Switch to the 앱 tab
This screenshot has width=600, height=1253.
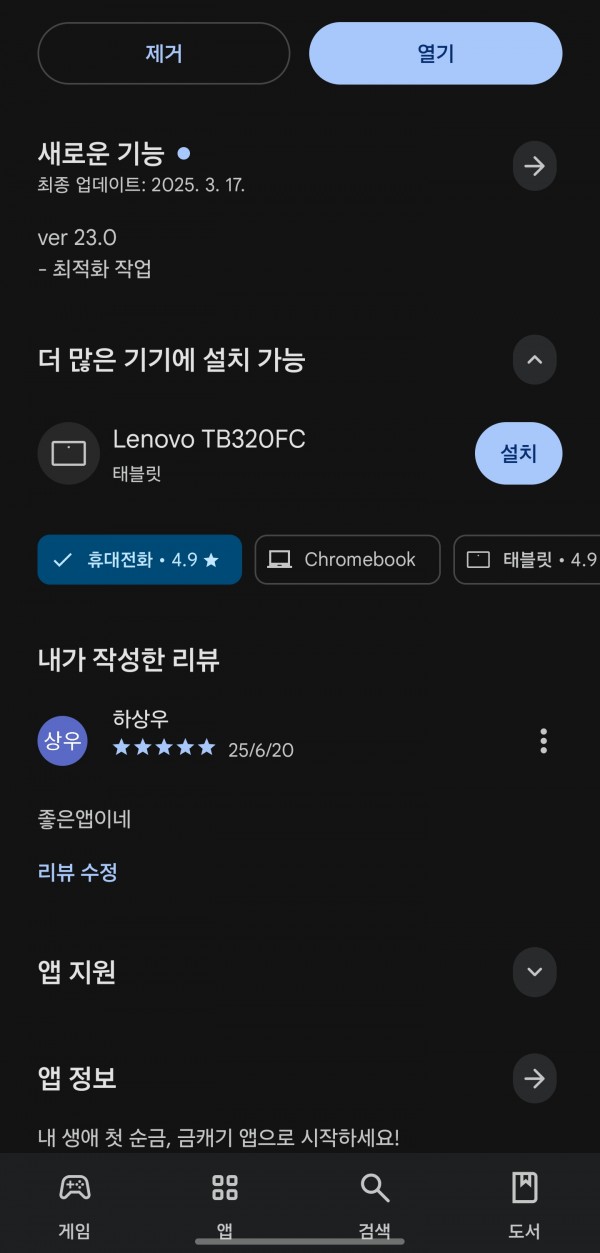click(225, 1206)
